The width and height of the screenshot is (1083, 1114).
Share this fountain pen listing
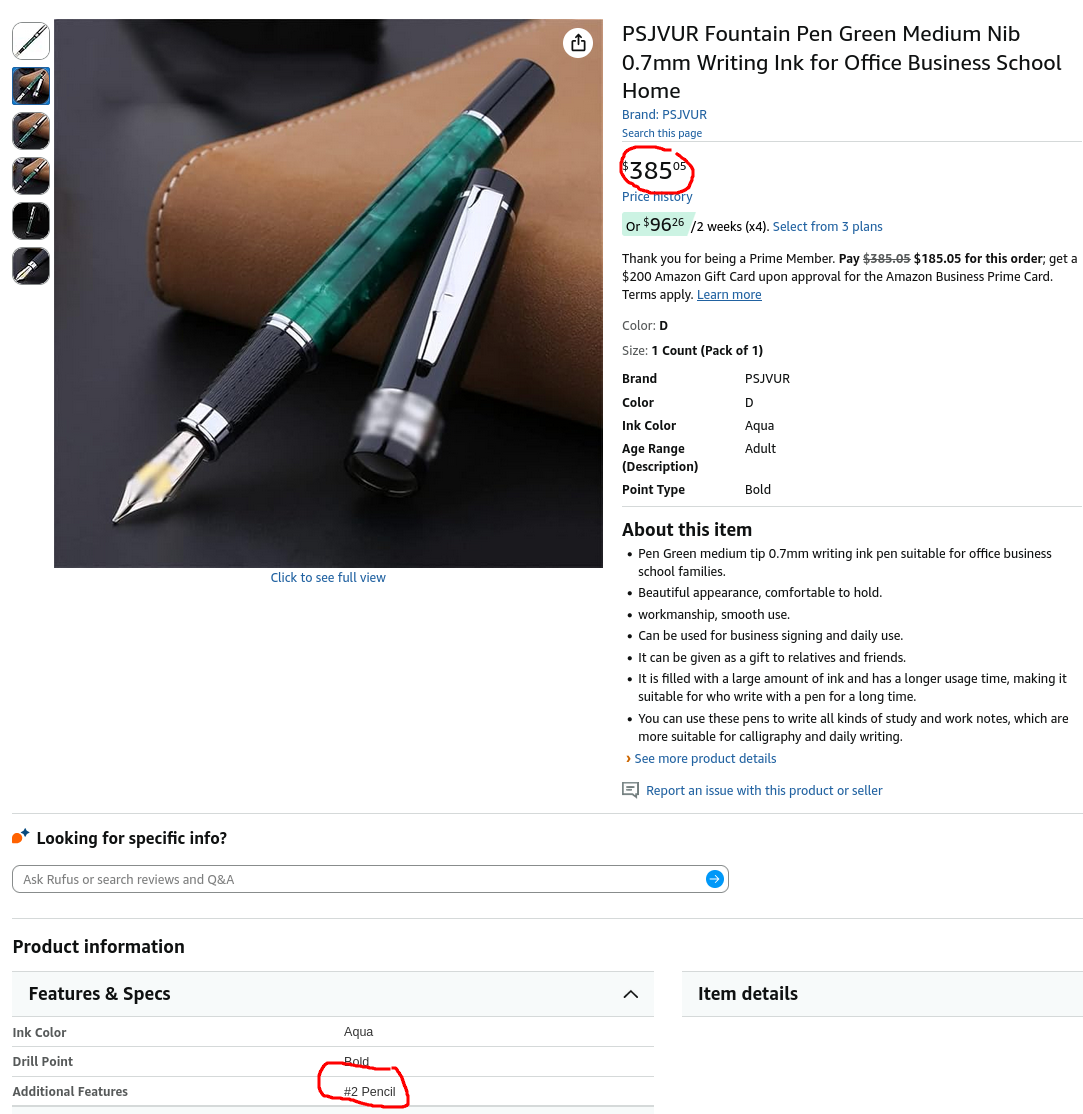578,43
